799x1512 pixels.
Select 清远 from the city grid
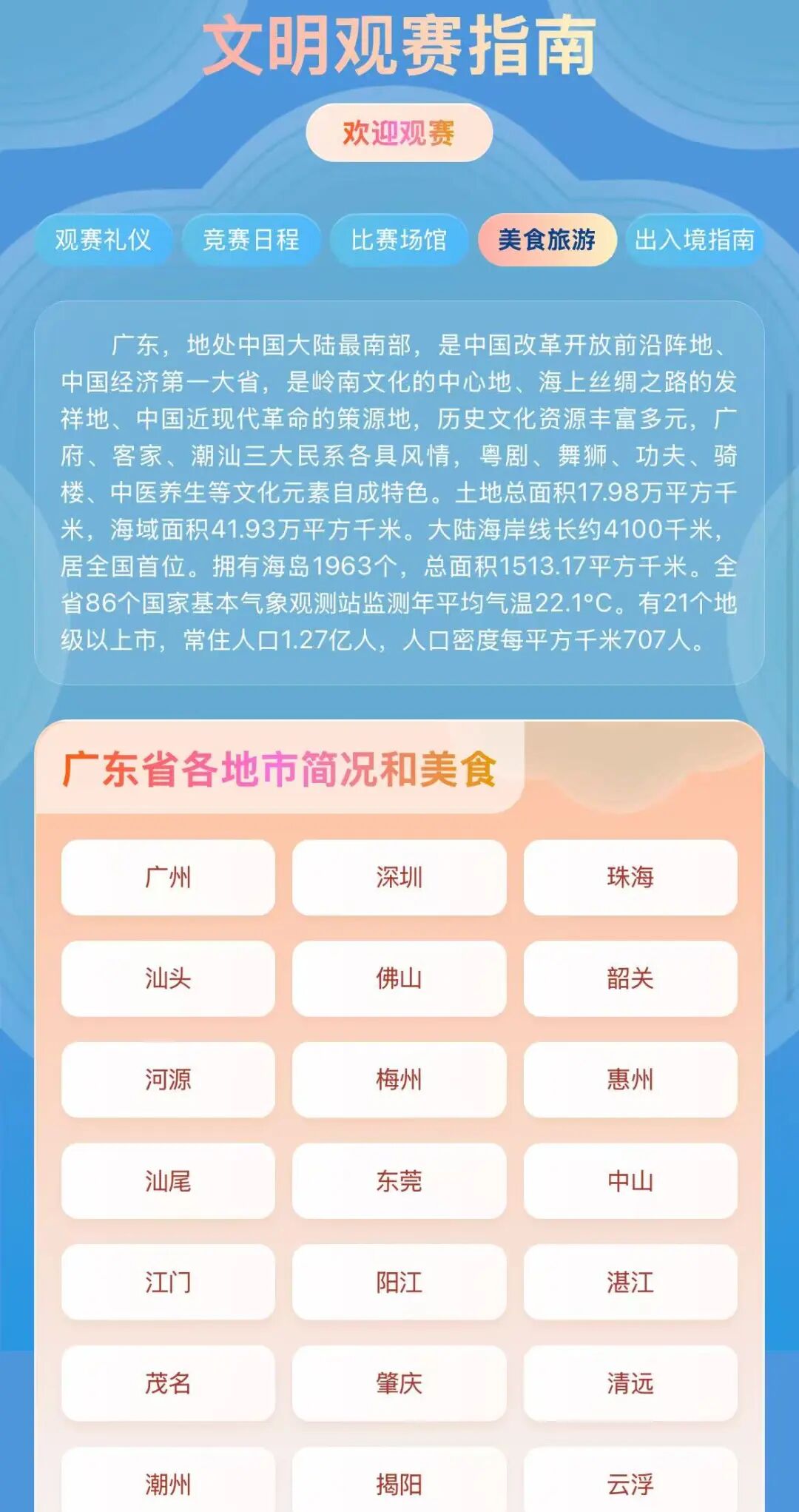(x=630, y=1383)
